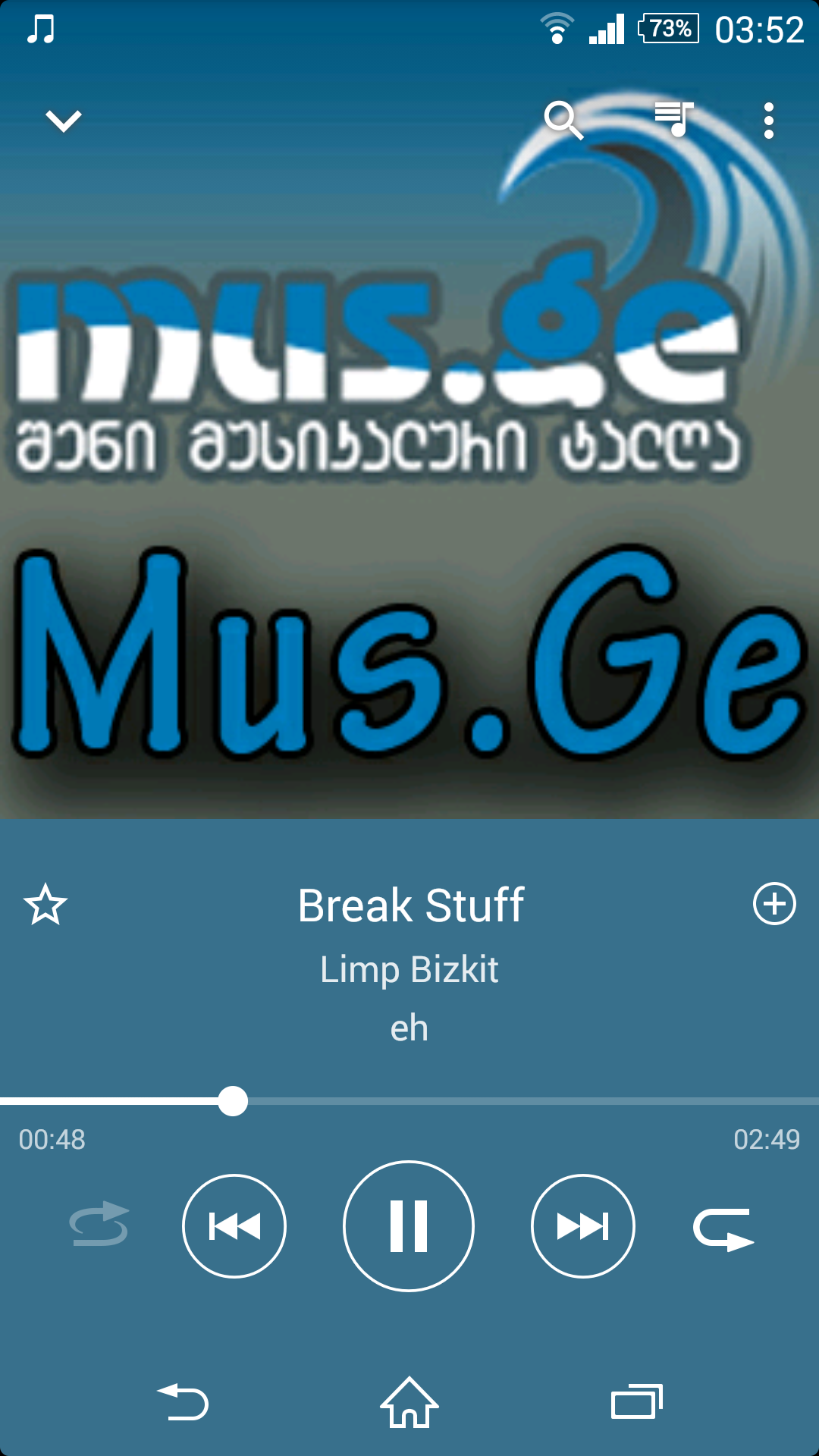Add Break Stuff to a playlist
Image resolution: width=819 pixels, height=1456 pixels.
pyautogui.click(x=774, y=904)
